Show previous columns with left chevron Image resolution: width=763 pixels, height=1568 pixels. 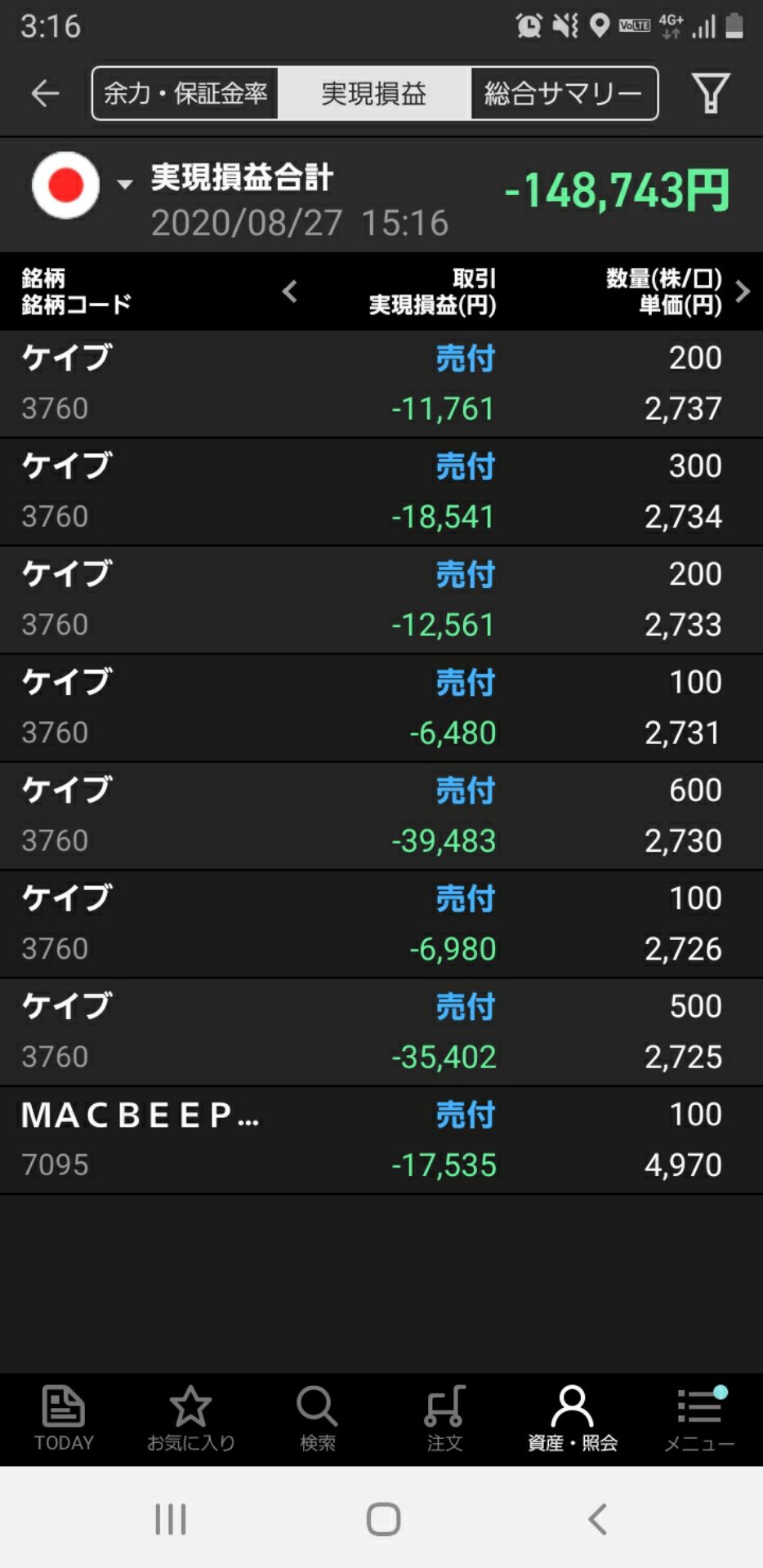[x=289, y=292]
